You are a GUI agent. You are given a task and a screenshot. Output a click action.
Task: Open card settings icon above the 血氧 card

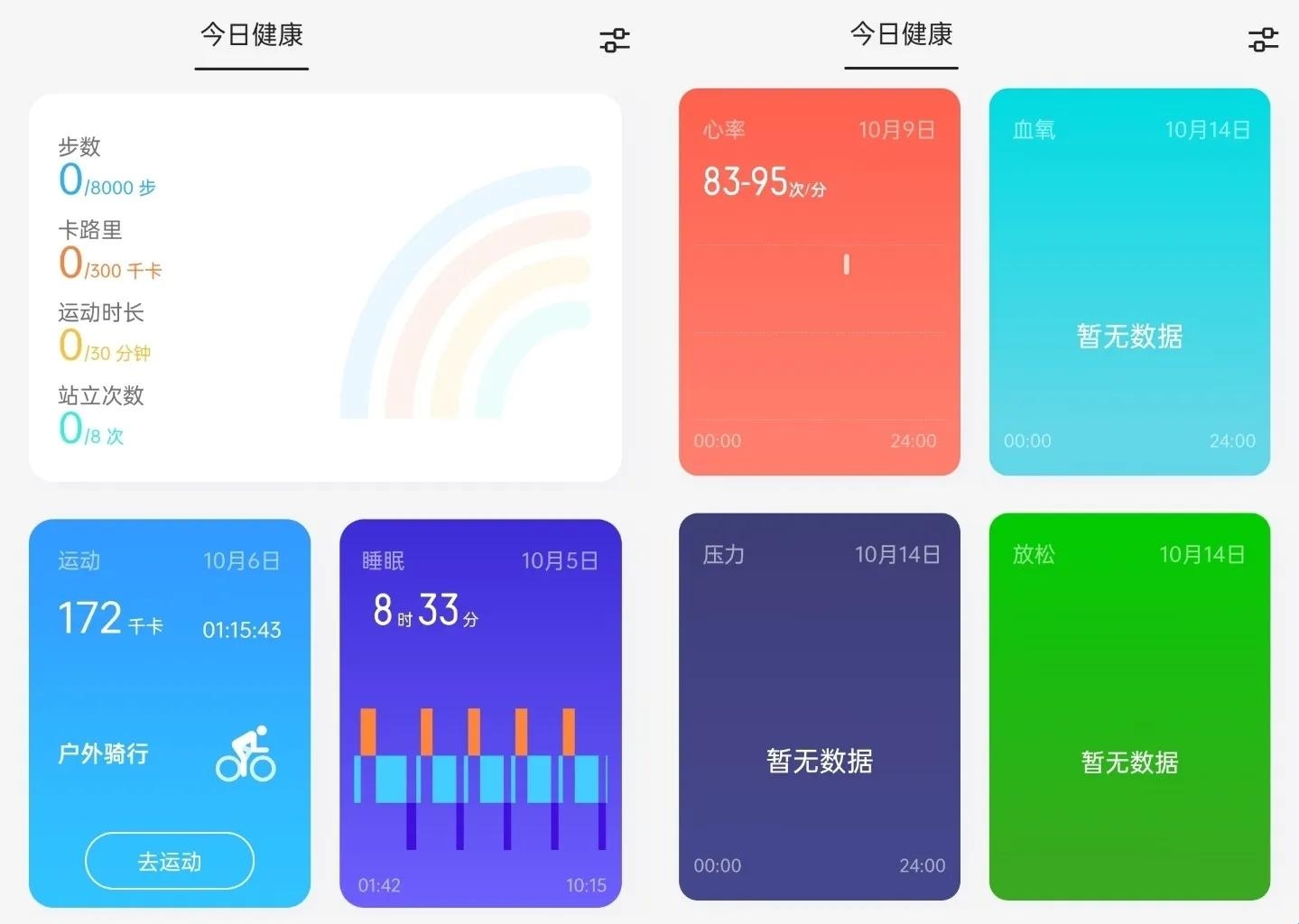click(1263, 40)
